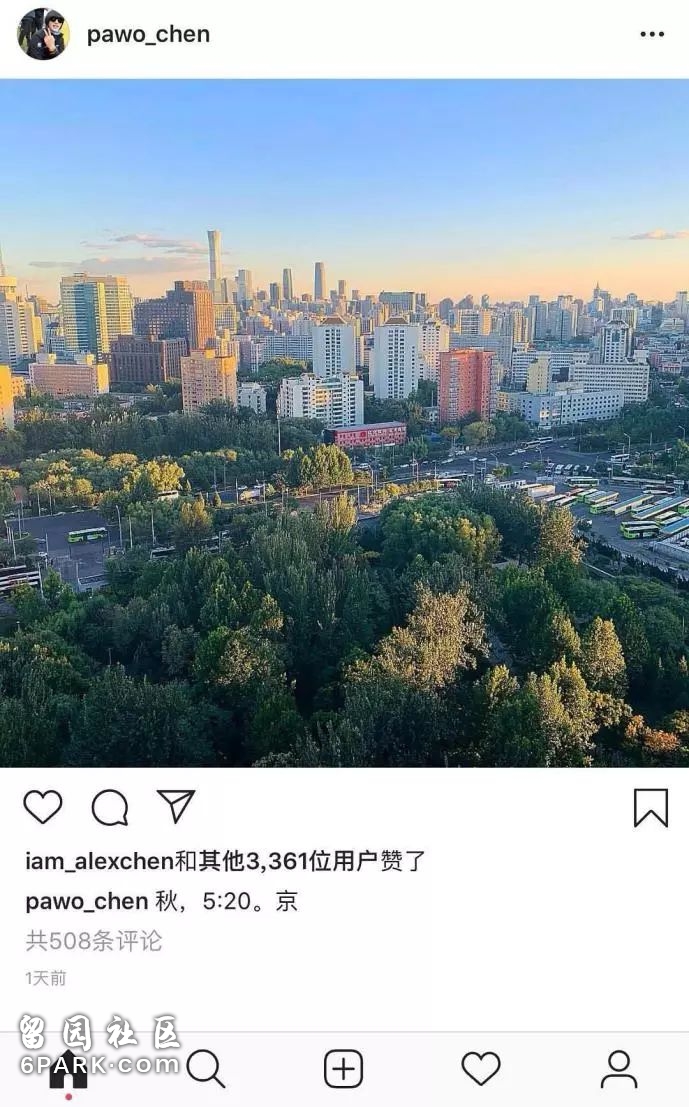This screenshot has height=1107, width=689.
Task: Switch to the Profile tab
Action: (618, 1069)
